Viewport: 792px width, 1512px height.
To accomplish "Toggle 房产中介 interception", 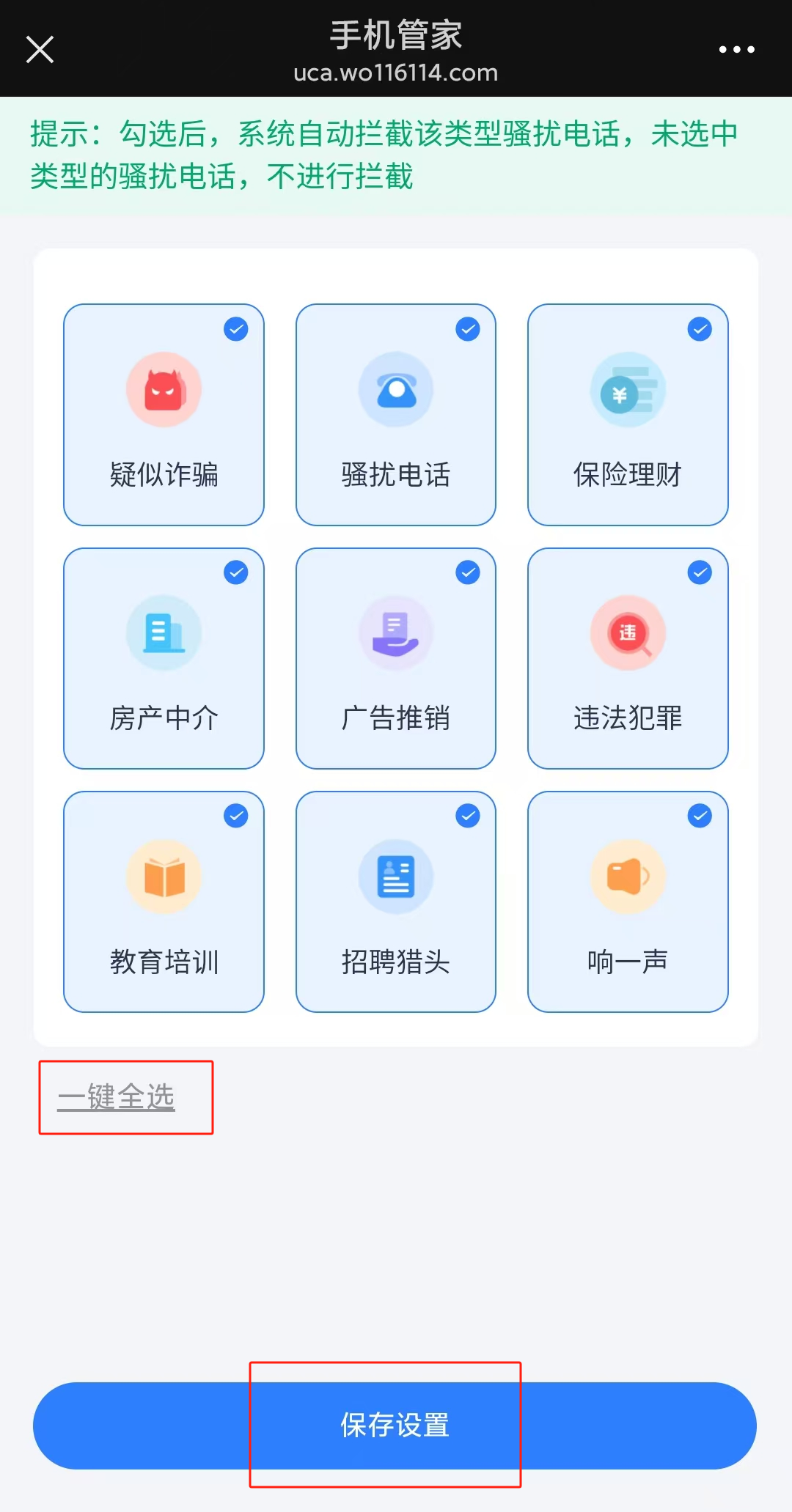I will (164, 658).
